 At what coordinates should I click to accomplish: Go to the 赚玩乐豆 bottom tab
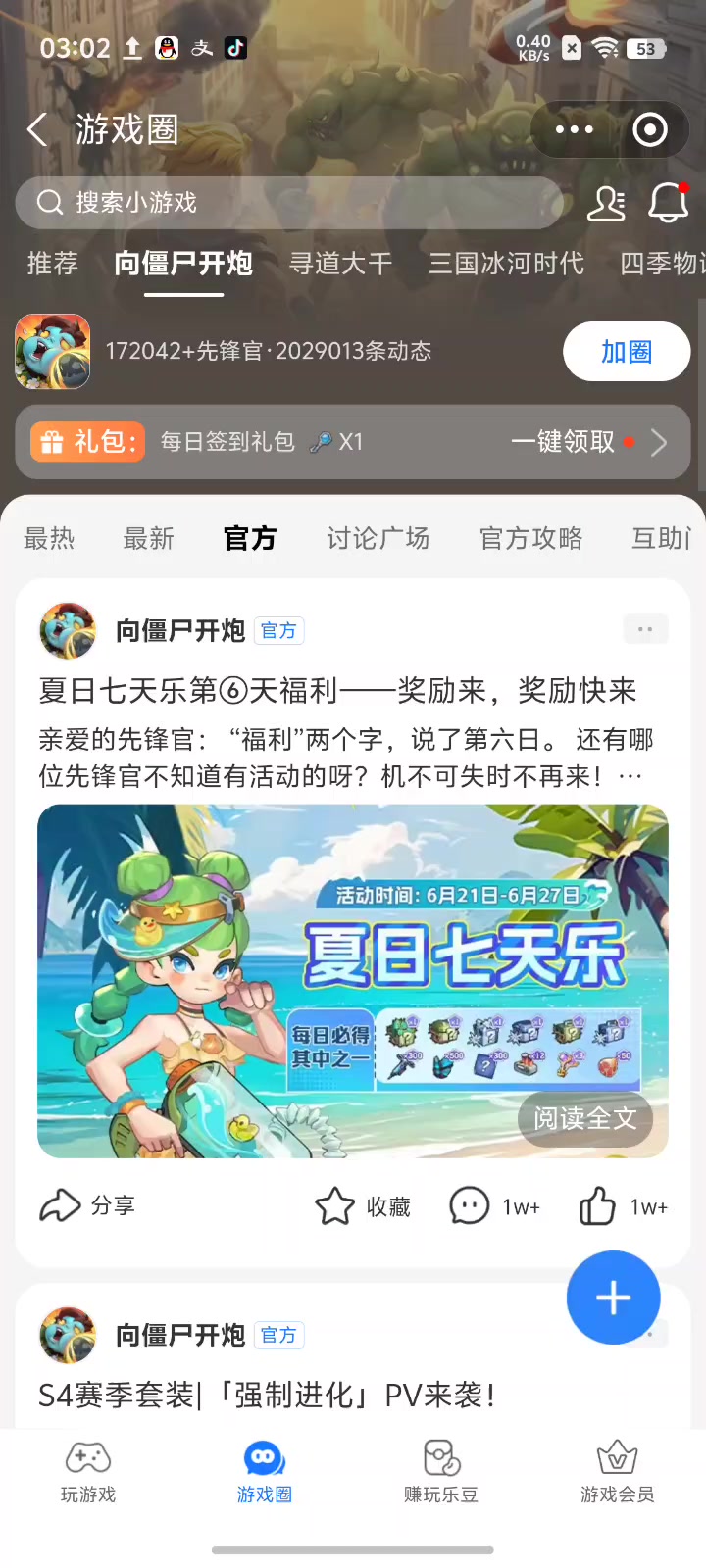click(441, 1472)
